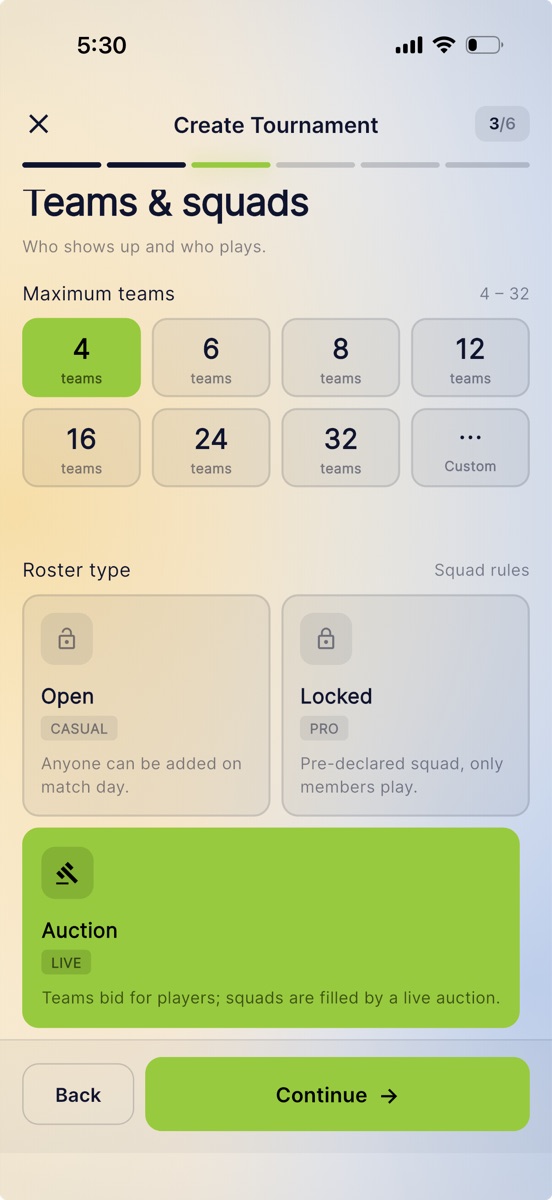The height and width of the screenshot is (1200, 552).
Task: Close the Create Tournament screen
Action: 38,124
